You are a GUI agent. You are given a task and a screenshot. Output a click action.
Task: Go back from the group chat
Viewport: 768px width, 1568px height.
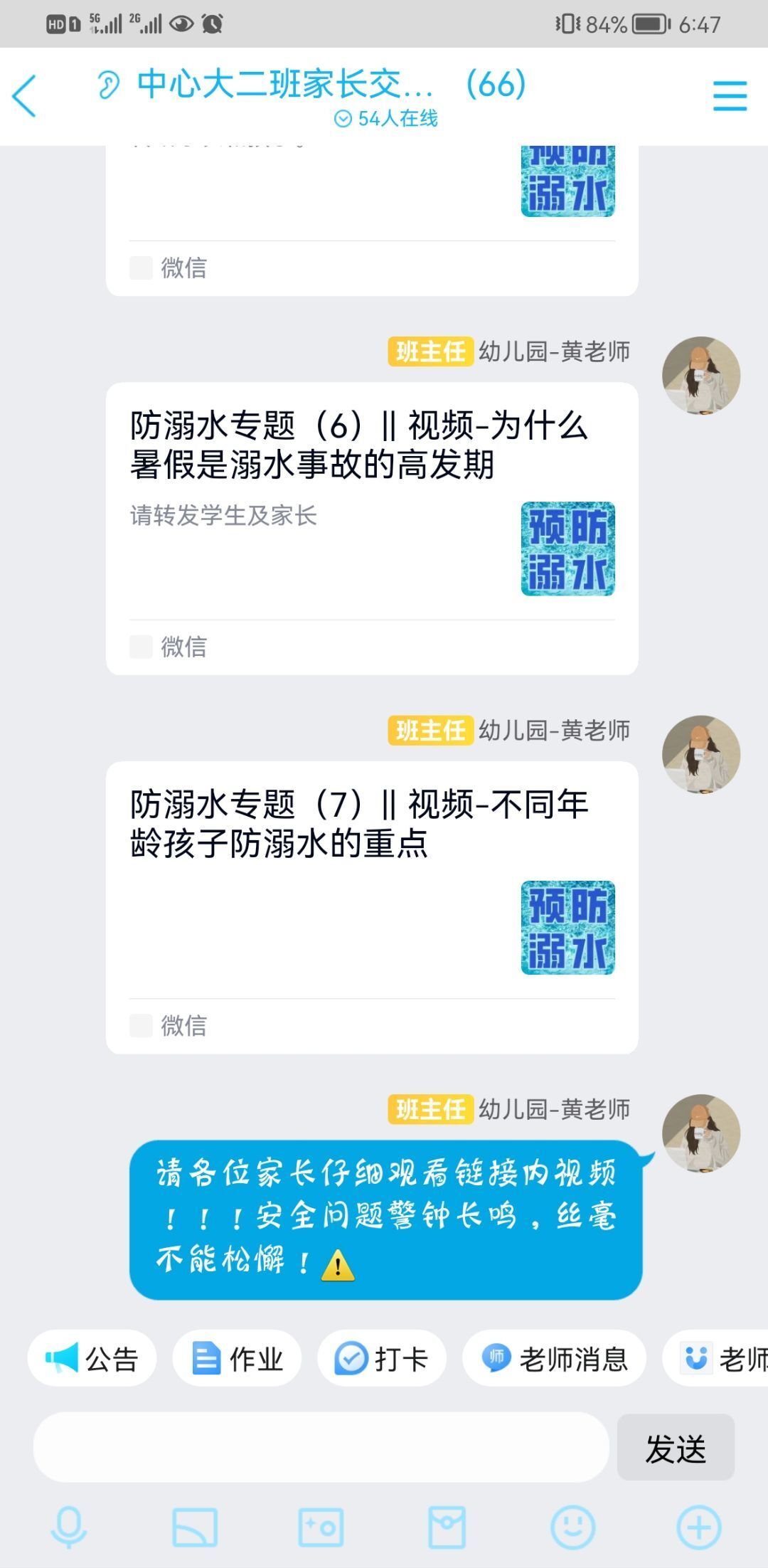tap(24, 96)
